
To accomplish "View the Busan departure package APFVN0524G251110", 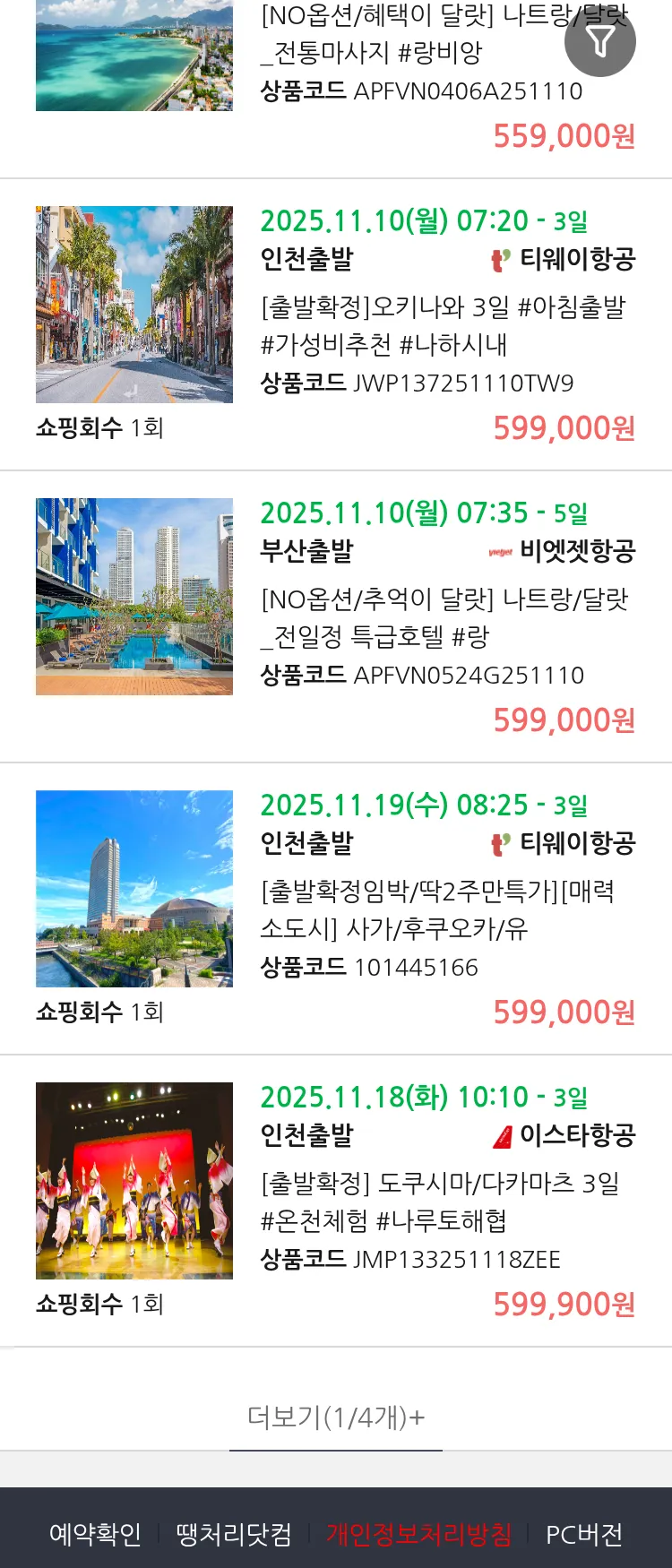I will (444, 617).
